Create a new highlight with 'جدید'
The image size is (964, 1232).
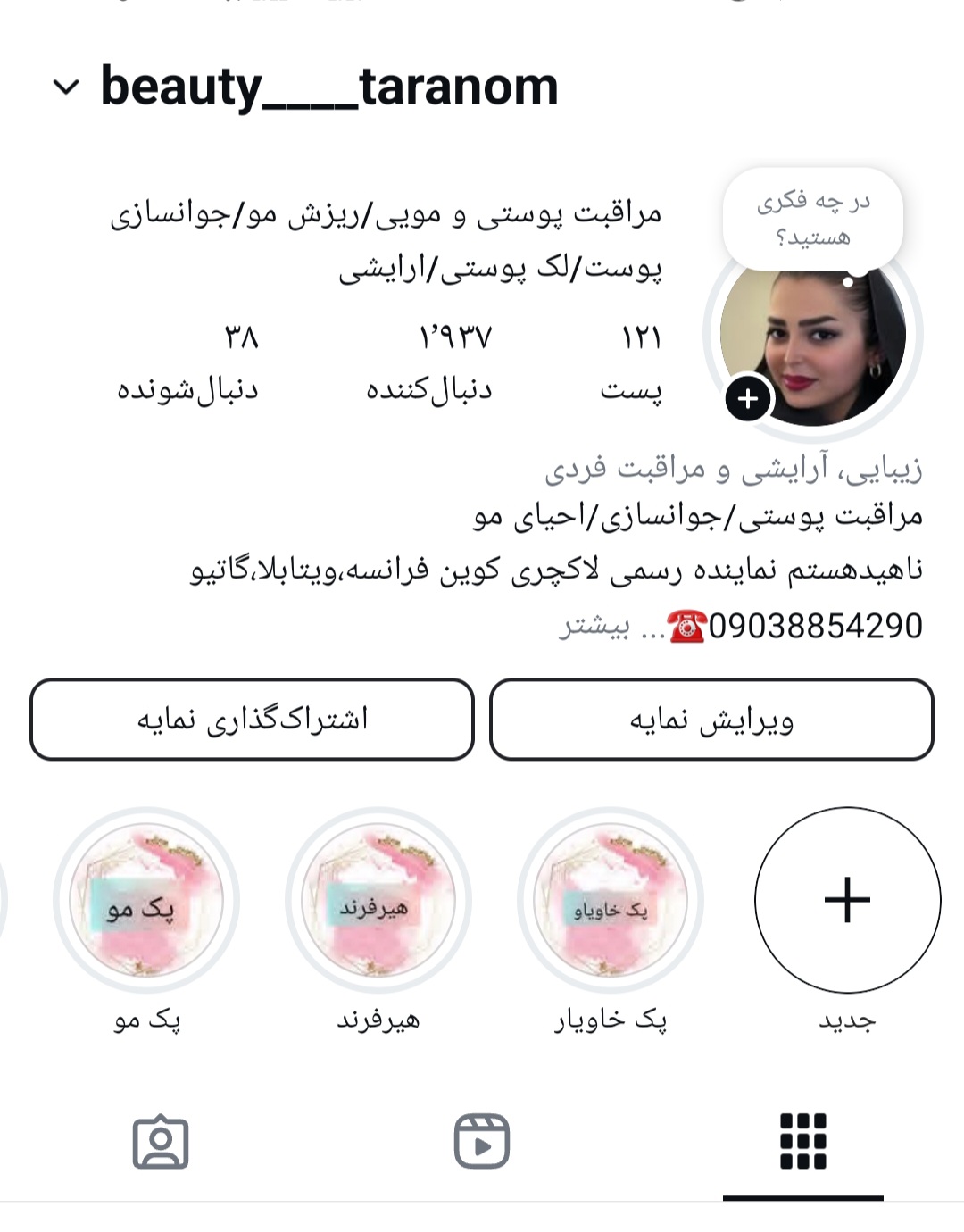click(x=847, y=900)
